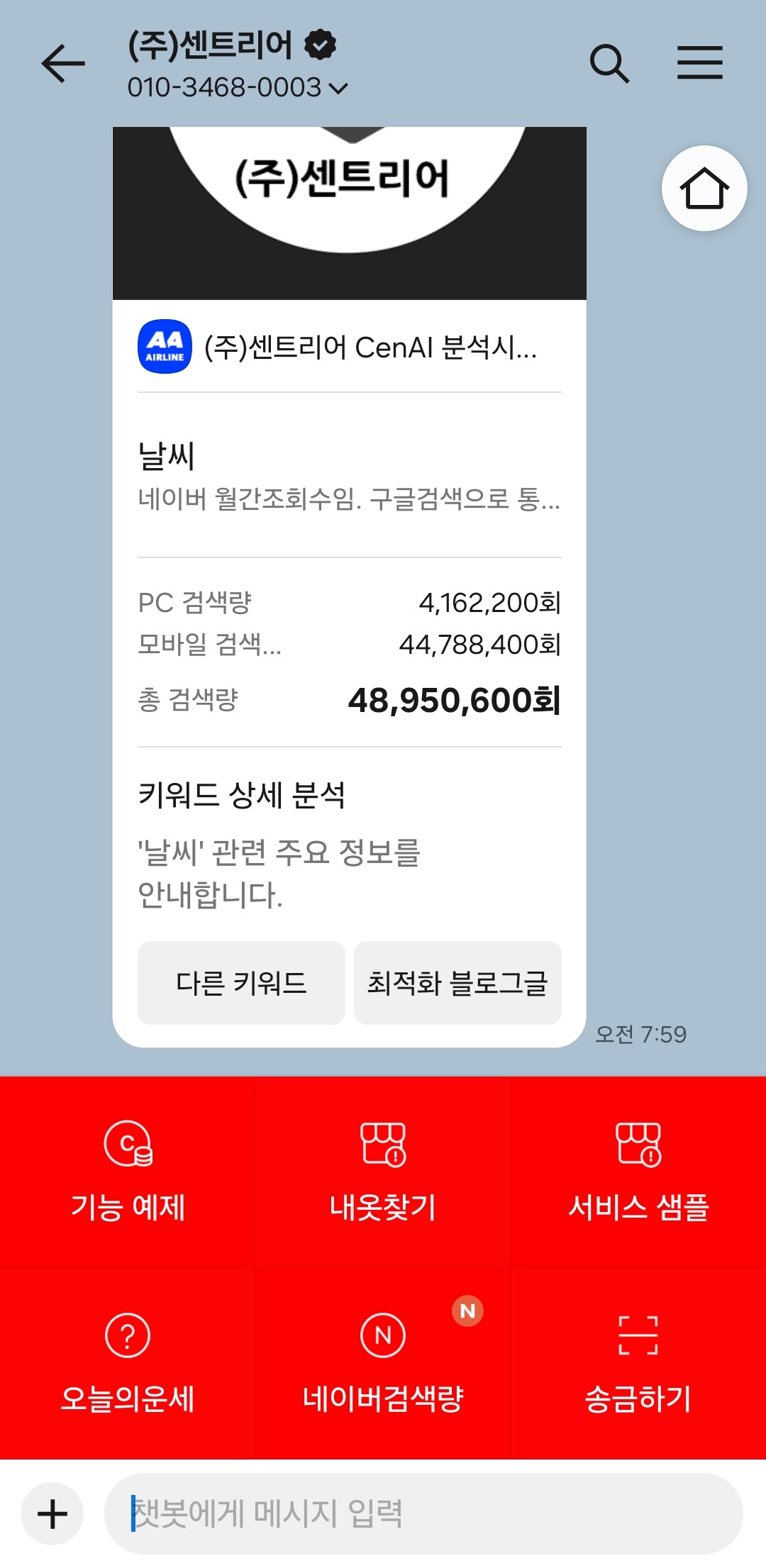
Task: Open the plus attachment button
Action: point(52,1514)
